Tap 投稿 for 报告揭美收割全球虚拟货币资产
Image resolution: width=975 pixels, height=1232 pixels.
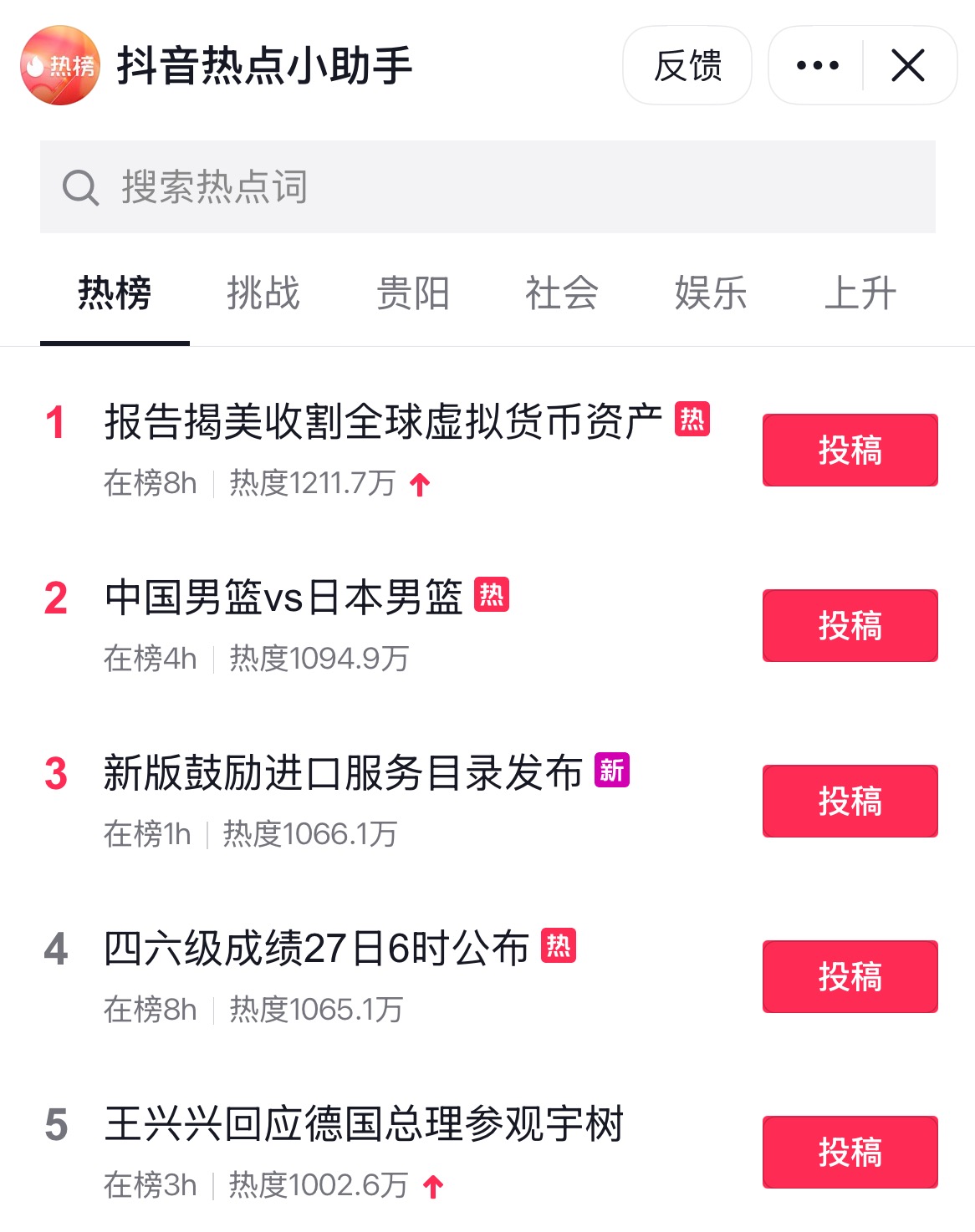(850, 450)
